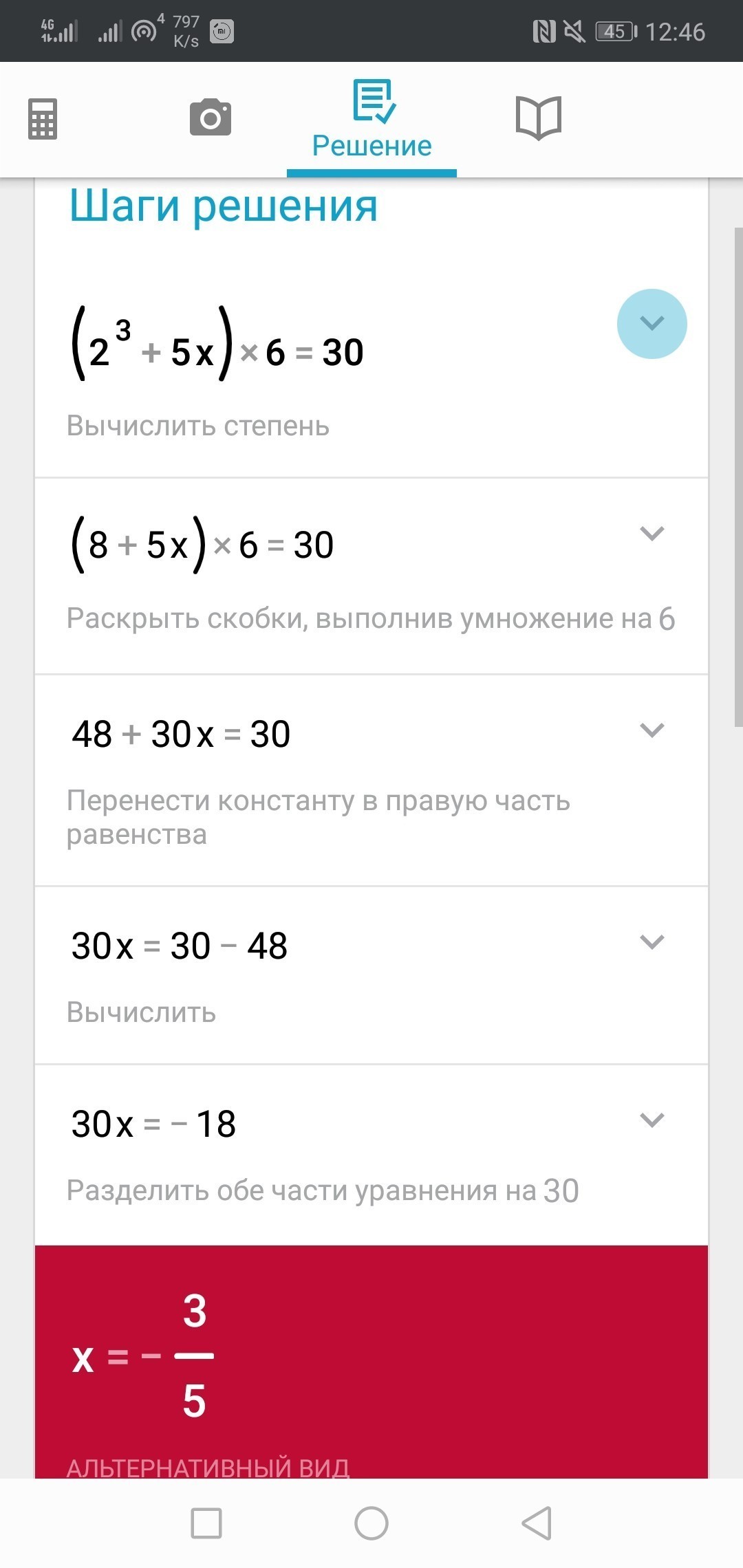Expand the Раскрыть скобки step
This screenshot has height=1568, width=743.
click(652, 533)
